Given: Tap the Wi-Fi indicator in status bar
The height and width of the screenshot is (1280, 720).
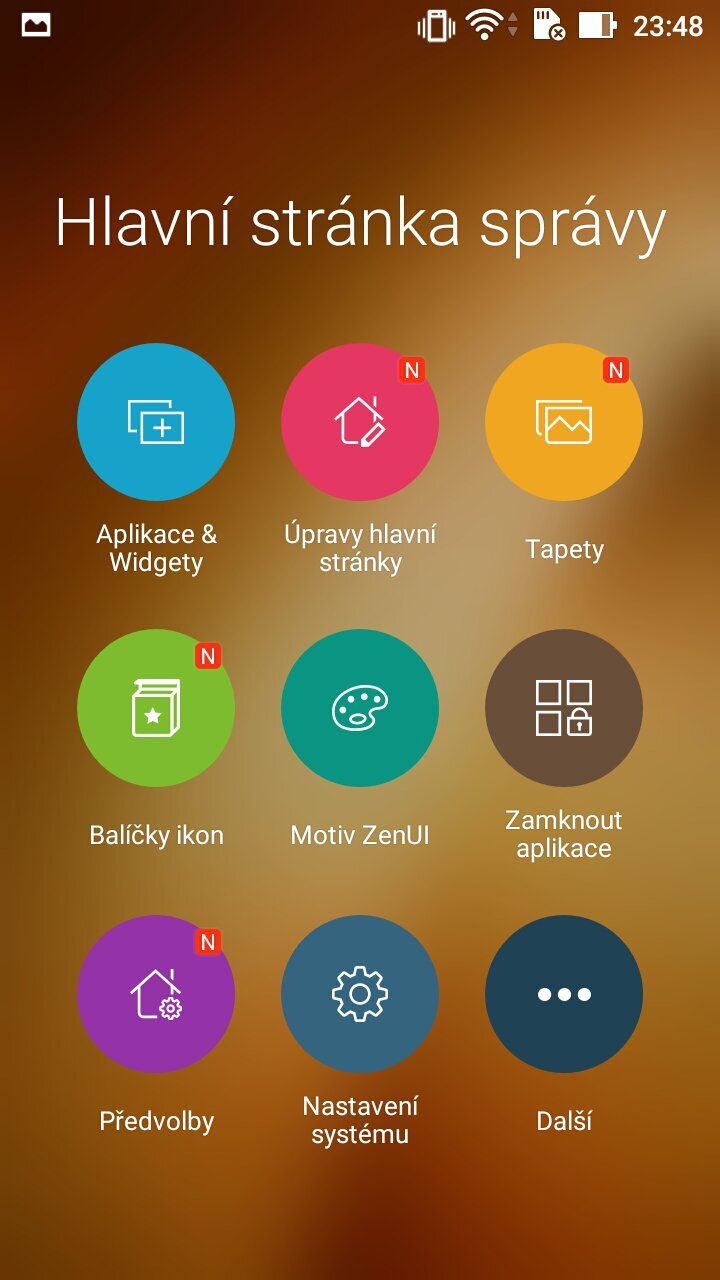Looking at the screenshot, I should click(485, 27).
